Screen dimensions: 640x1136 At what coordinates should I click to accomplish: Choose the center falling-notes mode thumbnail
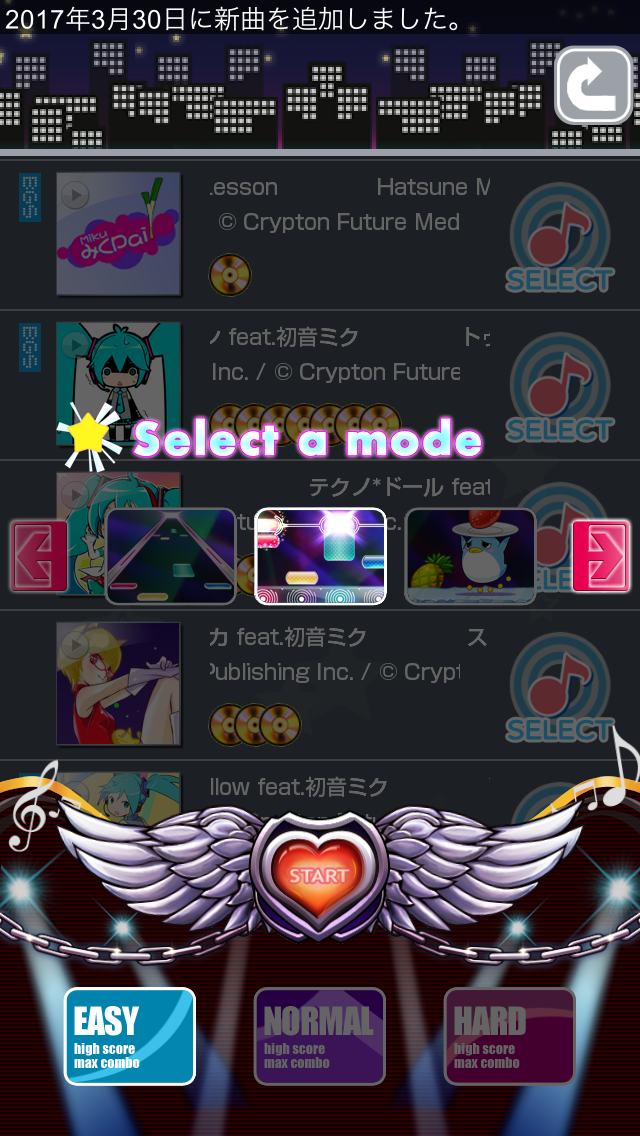320,556
